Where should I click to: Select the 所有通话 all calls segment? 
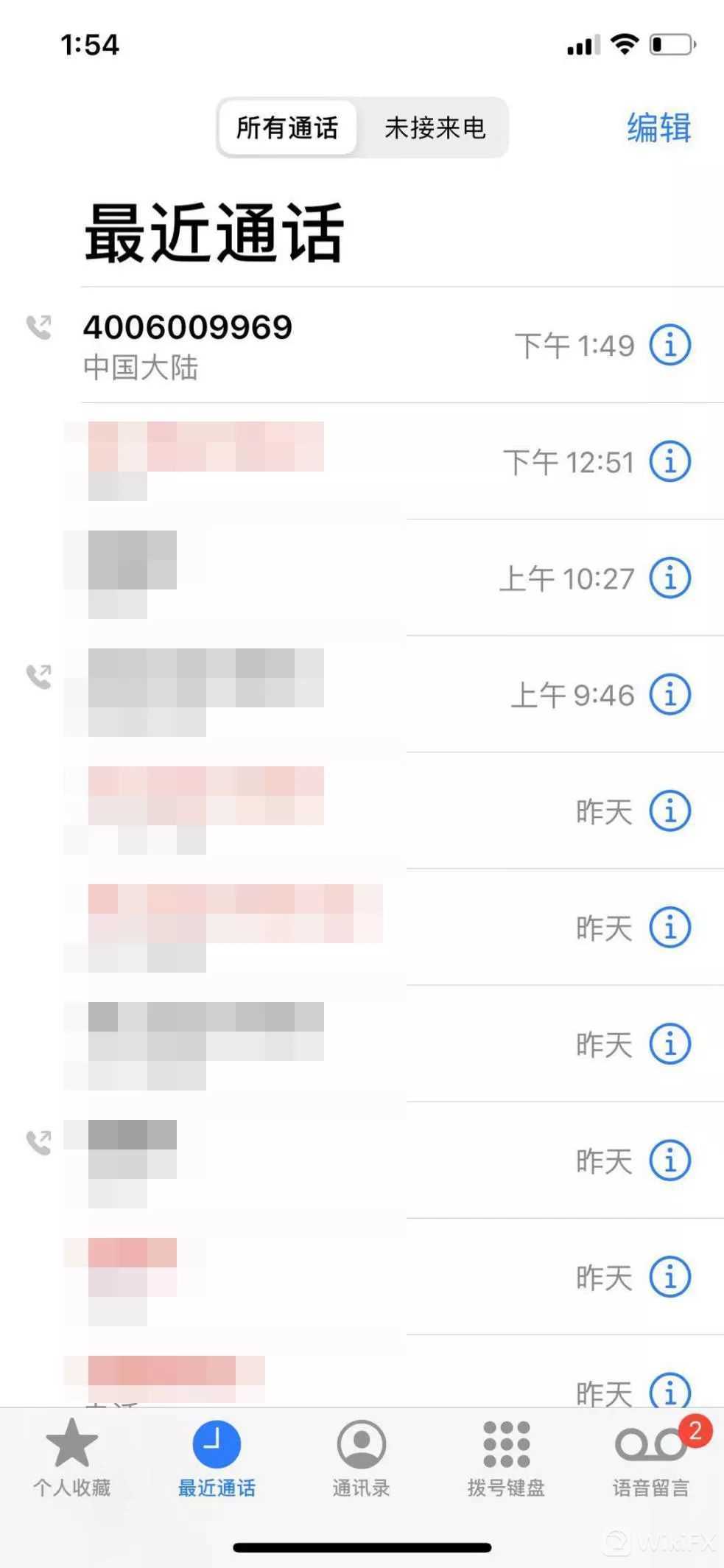click(x=287, y=128)
